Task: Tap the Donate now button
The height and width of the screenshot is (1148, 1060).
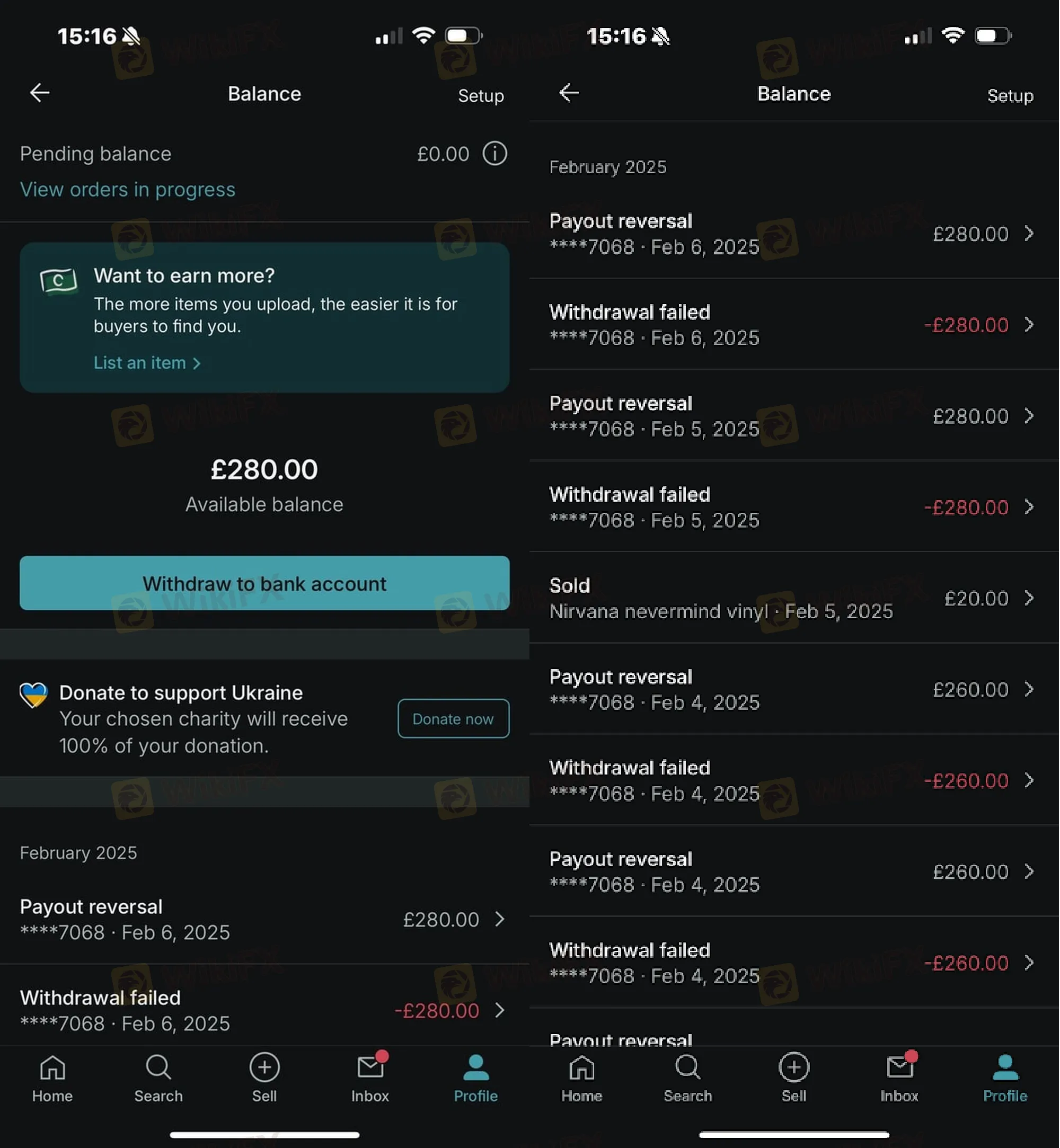Action: tap(453, 719)
